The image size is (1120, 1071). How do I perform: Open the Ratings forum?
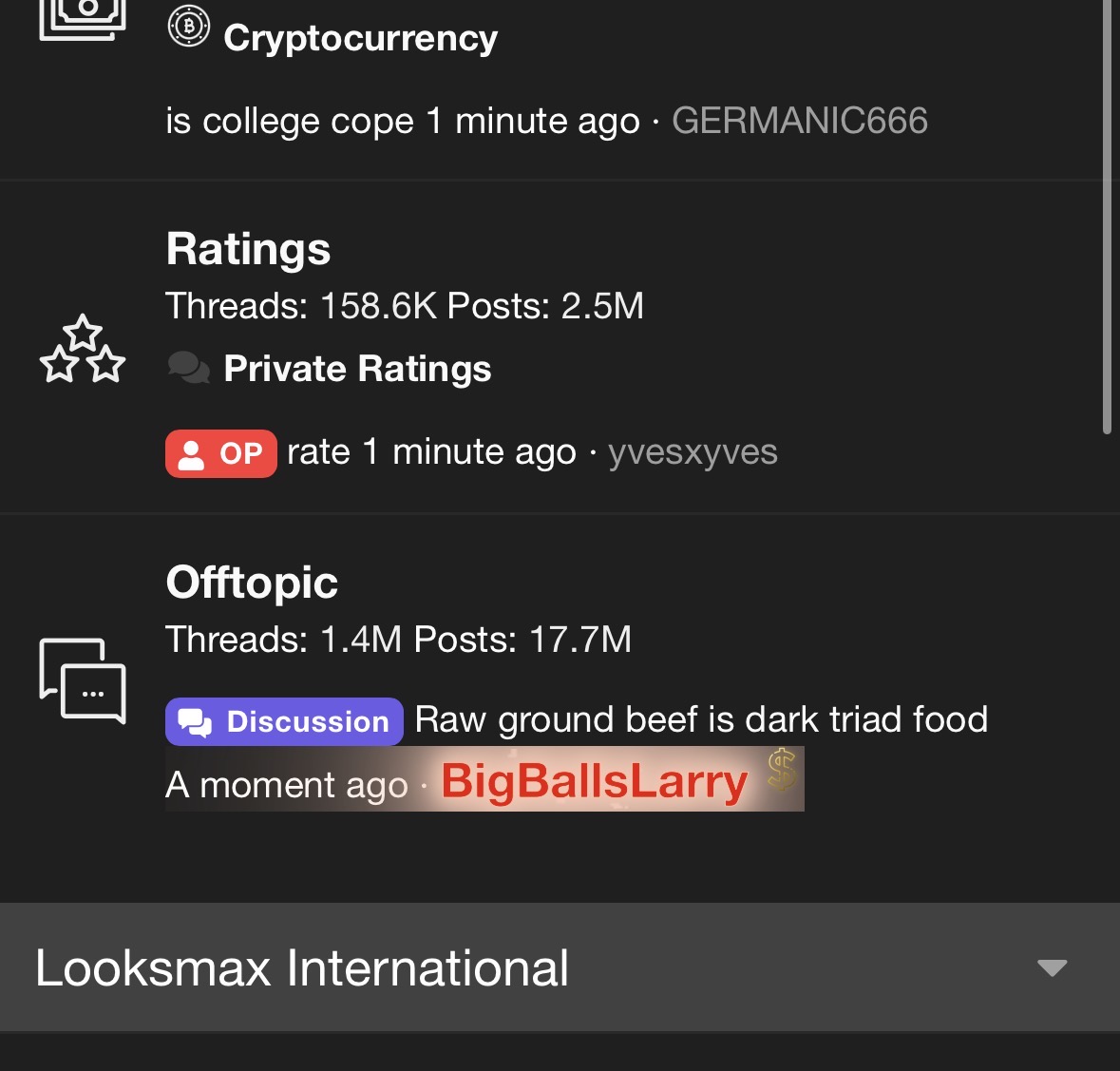248,249
